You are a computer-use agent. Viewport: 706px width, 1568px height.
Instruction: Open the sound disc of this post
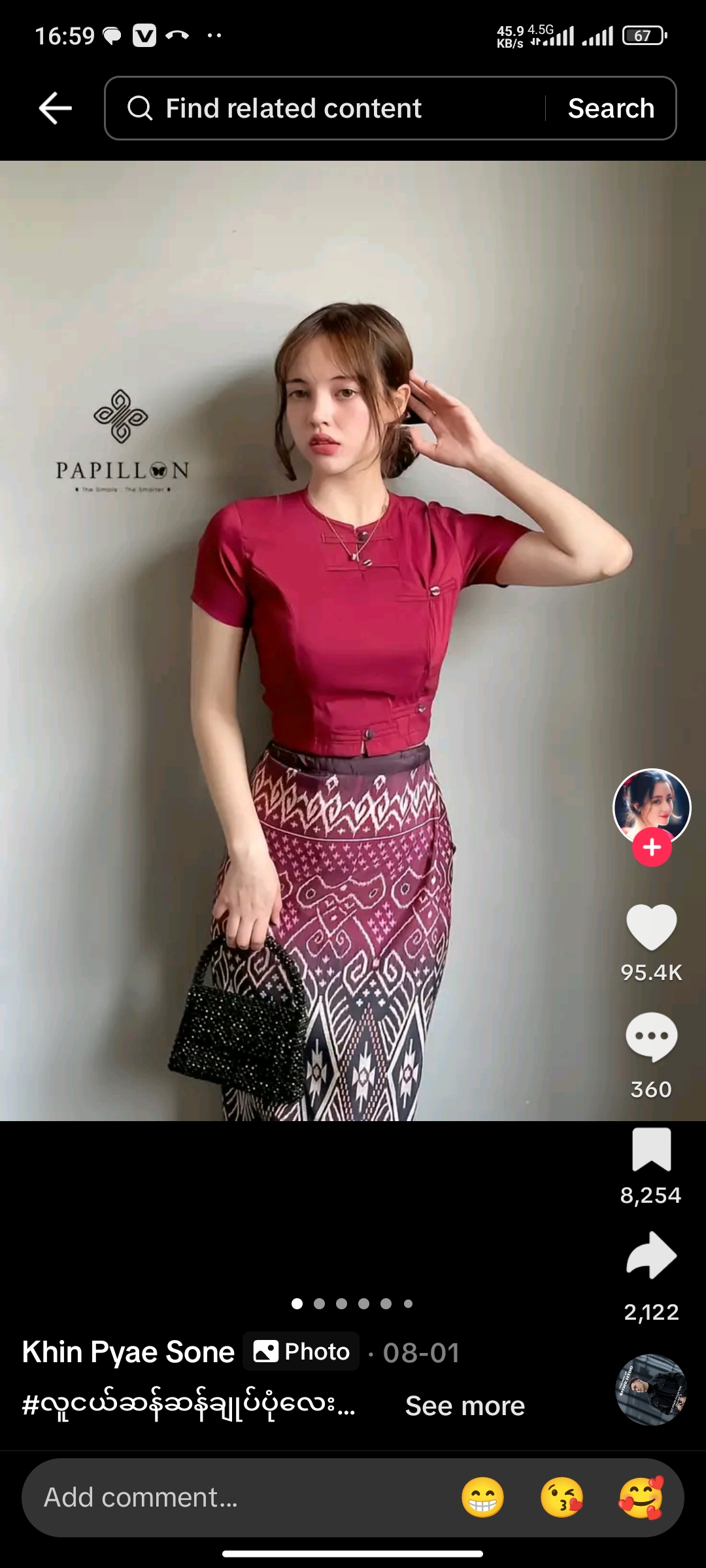(x=651, y=1389)
